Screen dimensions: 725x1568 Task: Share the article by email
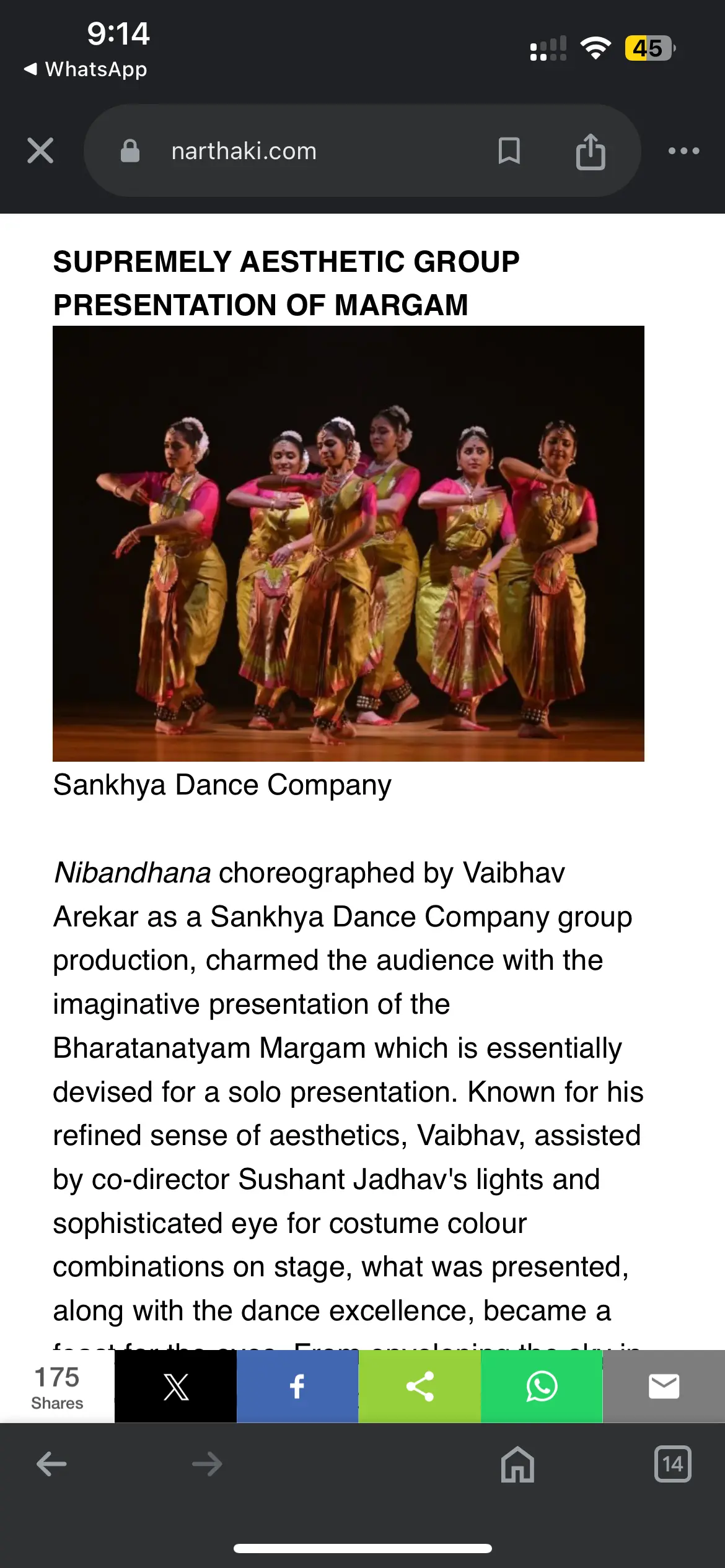tap(664, 1386)
